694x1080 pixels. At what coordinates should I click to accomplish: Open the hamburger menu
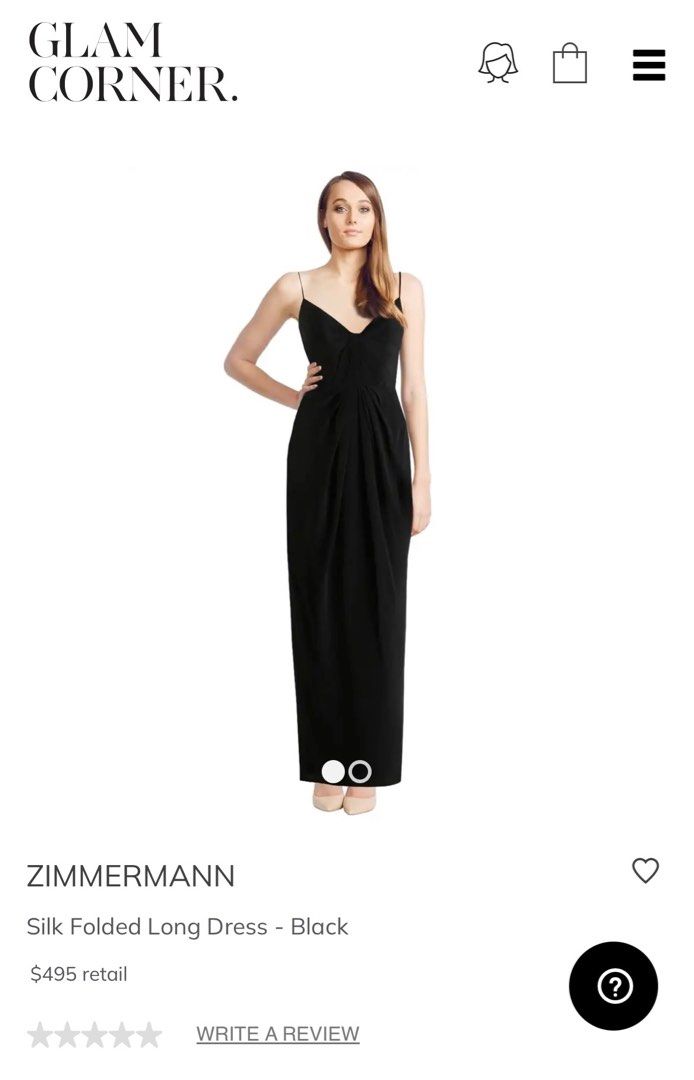coord(649,65)
